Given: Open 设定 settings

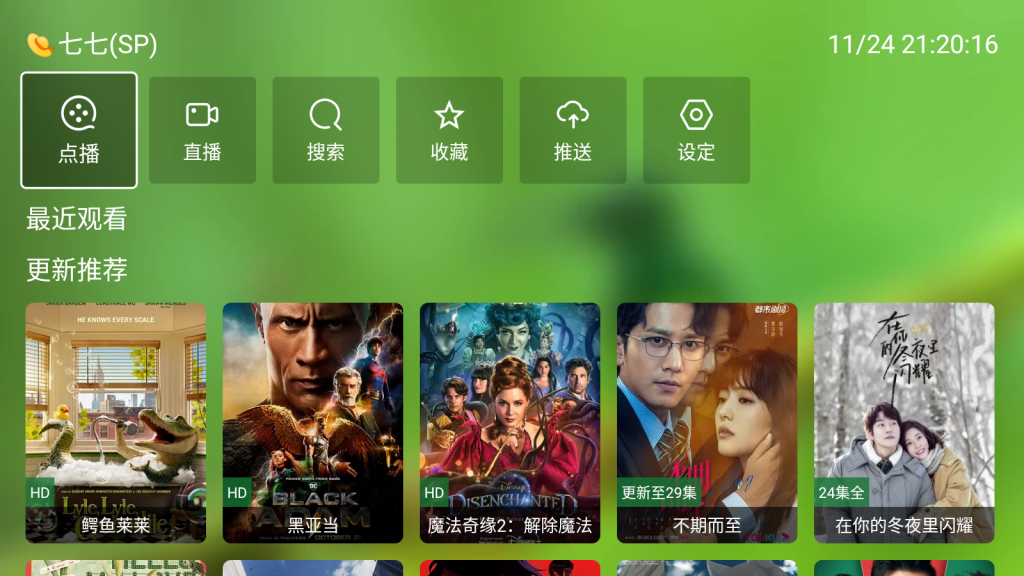Looking at the screenshot, I should point(696,130).
